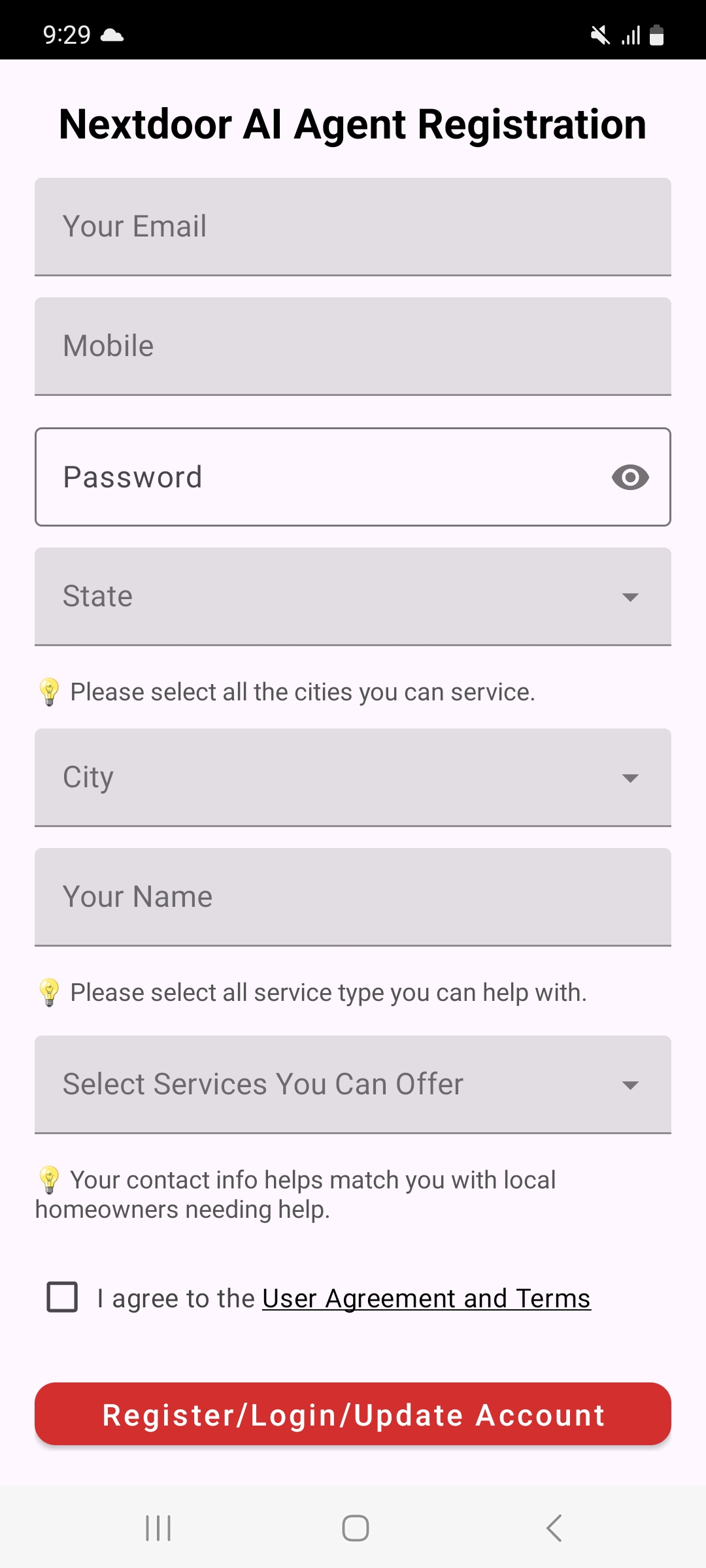706x1568 pixels.
Task: Toggle password visibility with the eye icon
Action: [630, 477]
